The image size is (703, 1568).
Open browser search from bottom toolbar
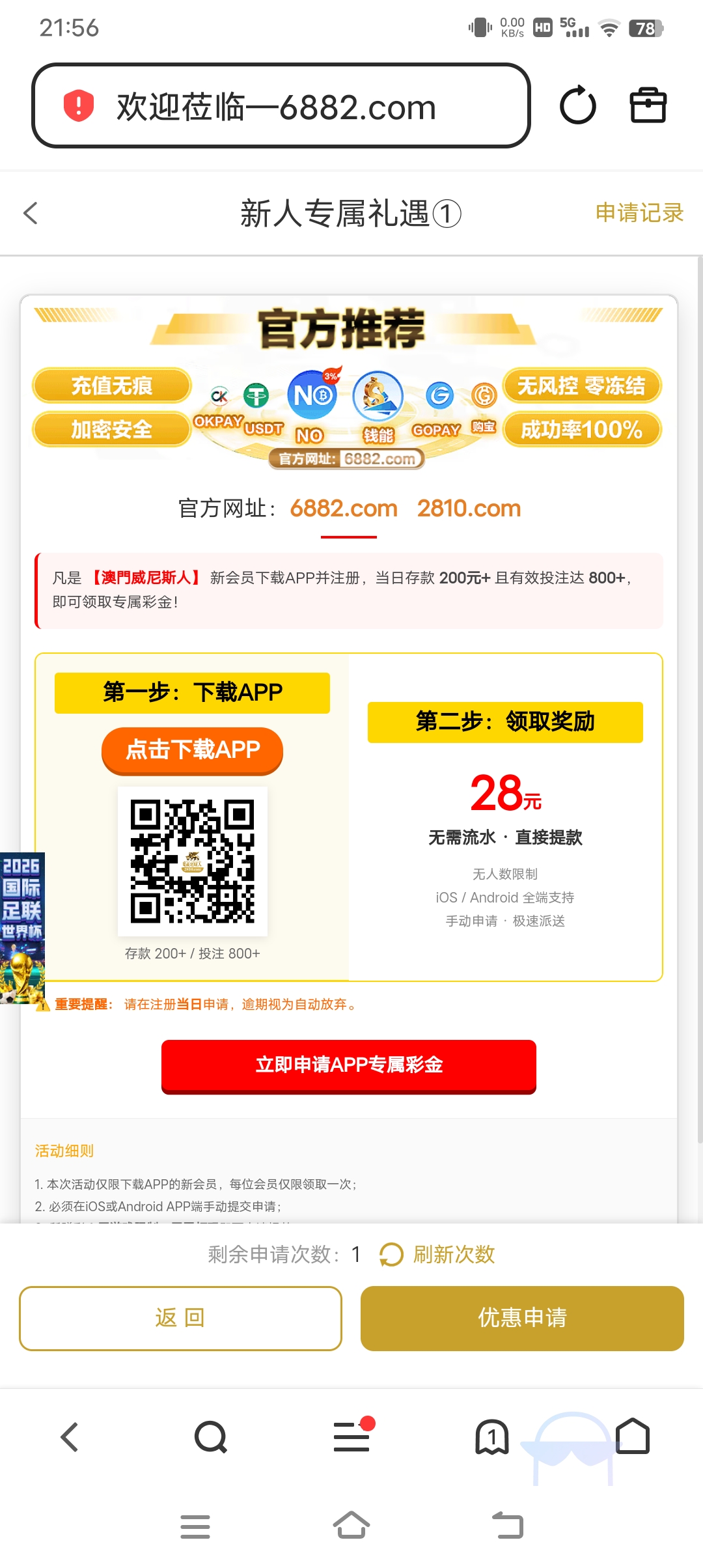[210, 1437]
